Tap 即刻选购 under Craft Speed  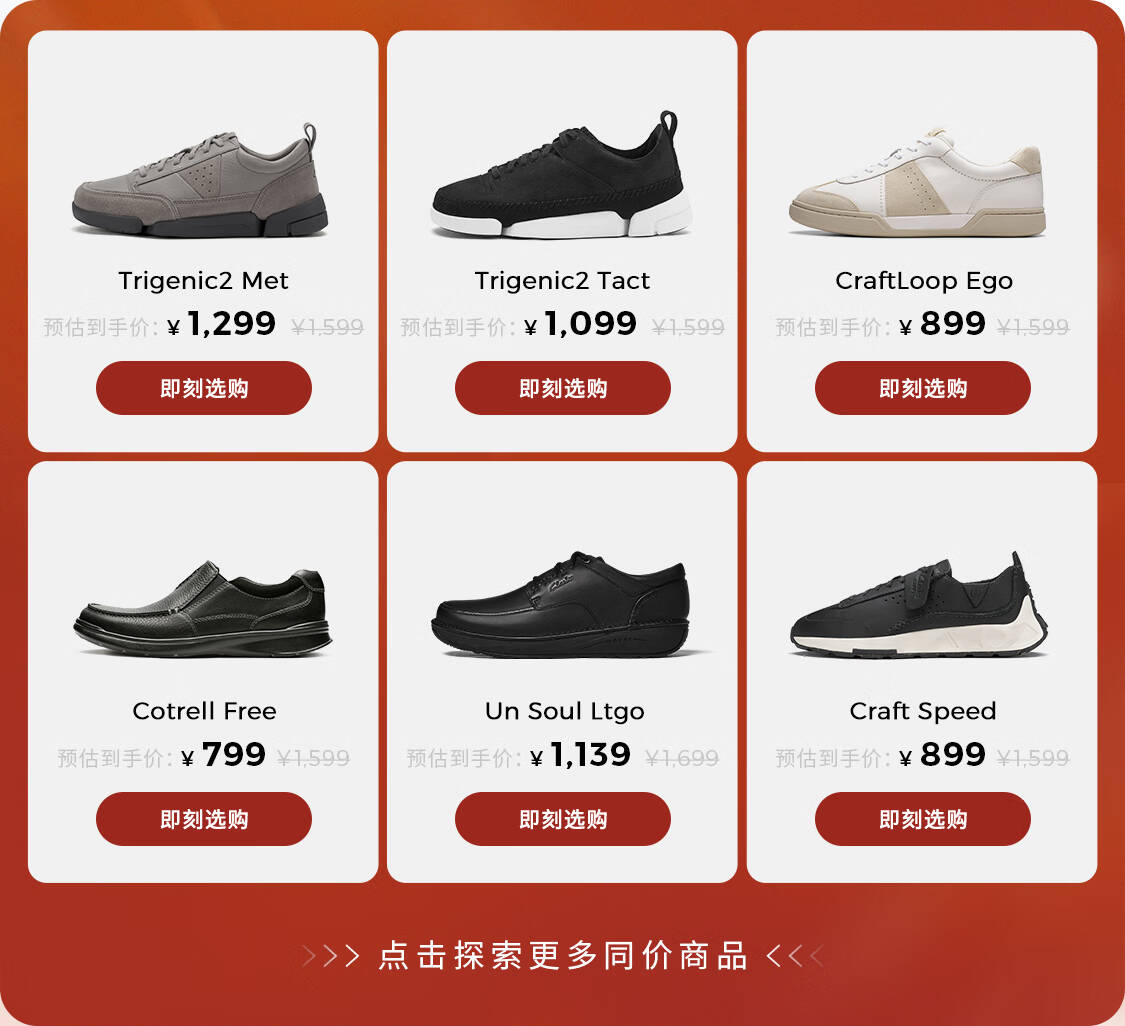[x=923, y=819]
